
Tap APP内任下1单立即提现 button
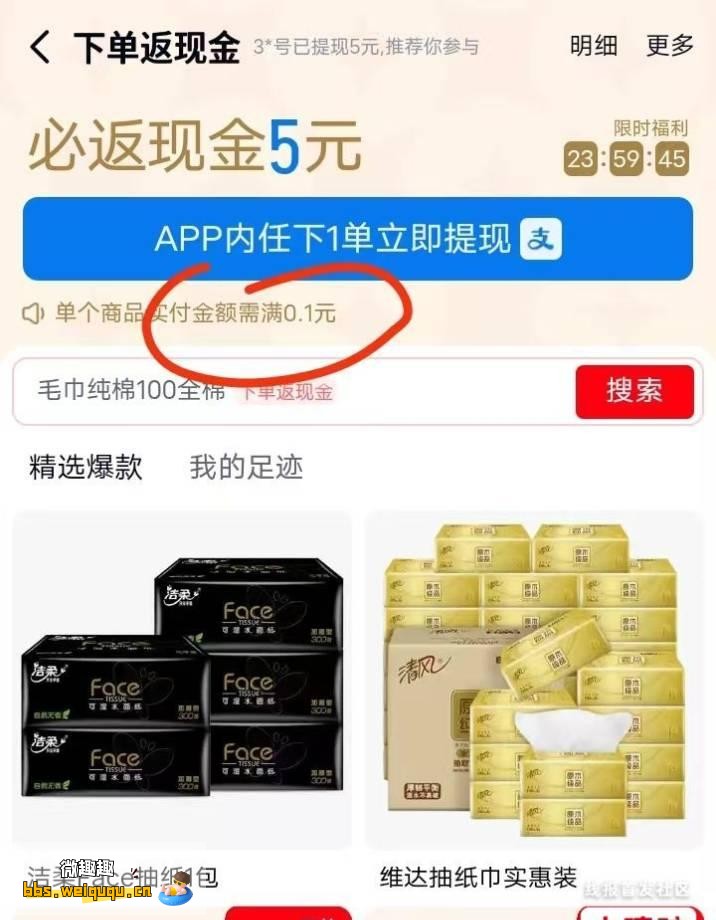(x=357, y=239)
